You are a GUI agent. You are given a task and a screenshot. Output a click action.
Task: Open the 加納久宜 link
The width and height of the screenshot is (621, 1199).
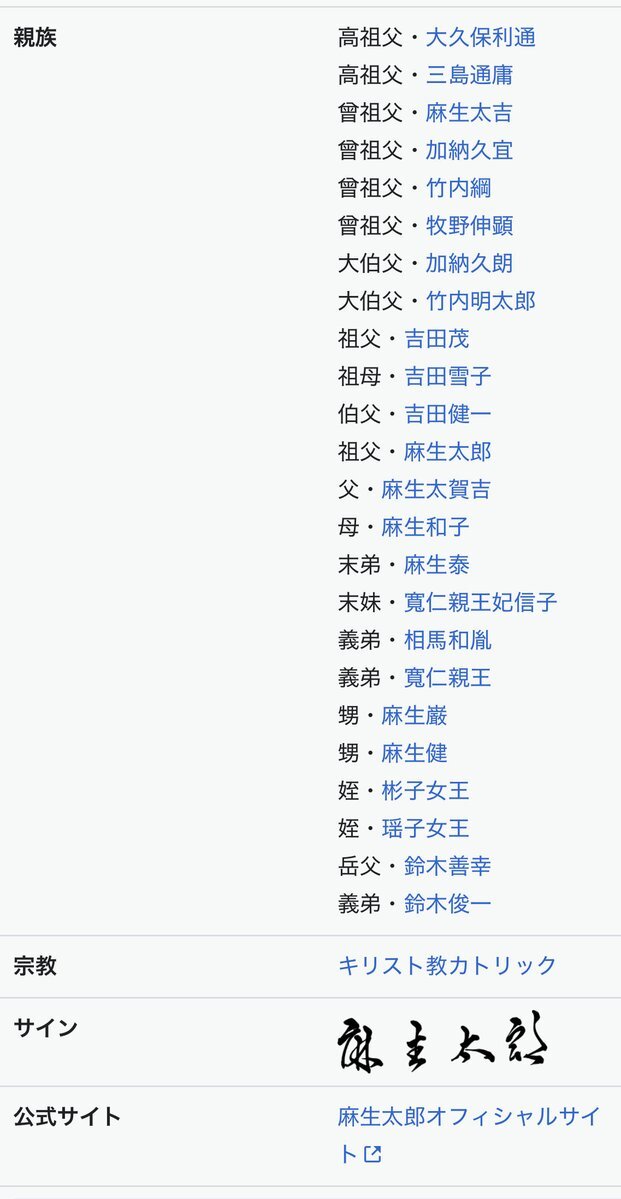click(x=469, y=150)
